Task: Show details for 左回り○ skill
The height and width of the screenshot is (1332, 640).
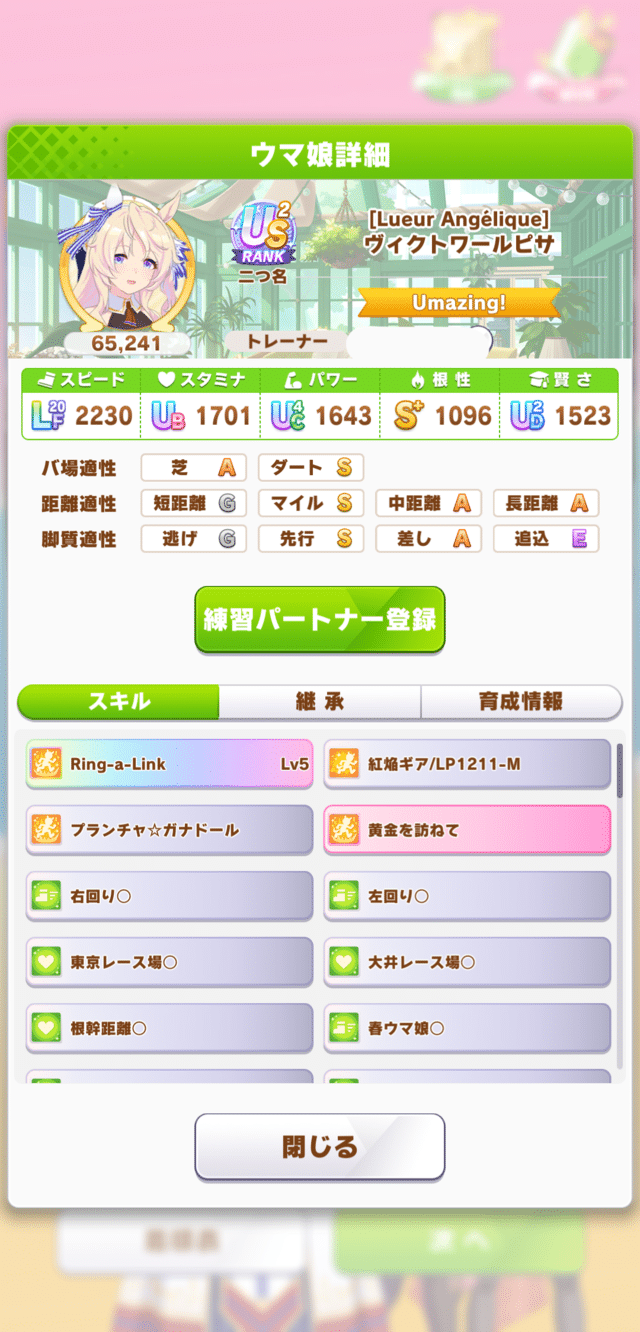Action: [x=467, y=896]
